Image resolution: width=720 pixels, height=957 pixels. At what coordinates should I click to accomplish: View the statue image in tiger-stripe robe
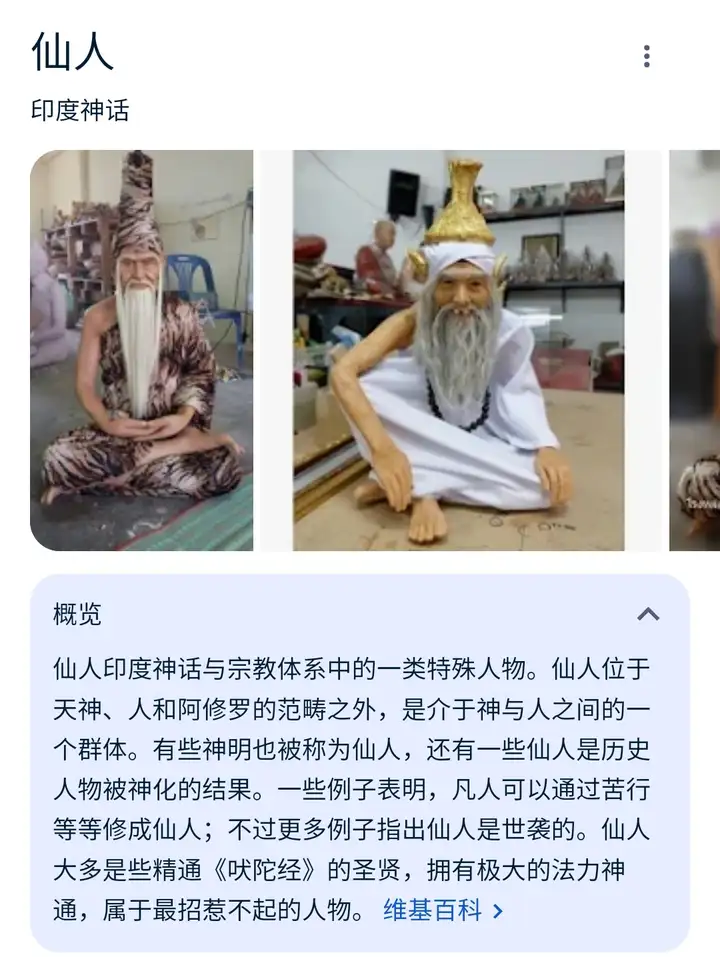coord(142,350)
